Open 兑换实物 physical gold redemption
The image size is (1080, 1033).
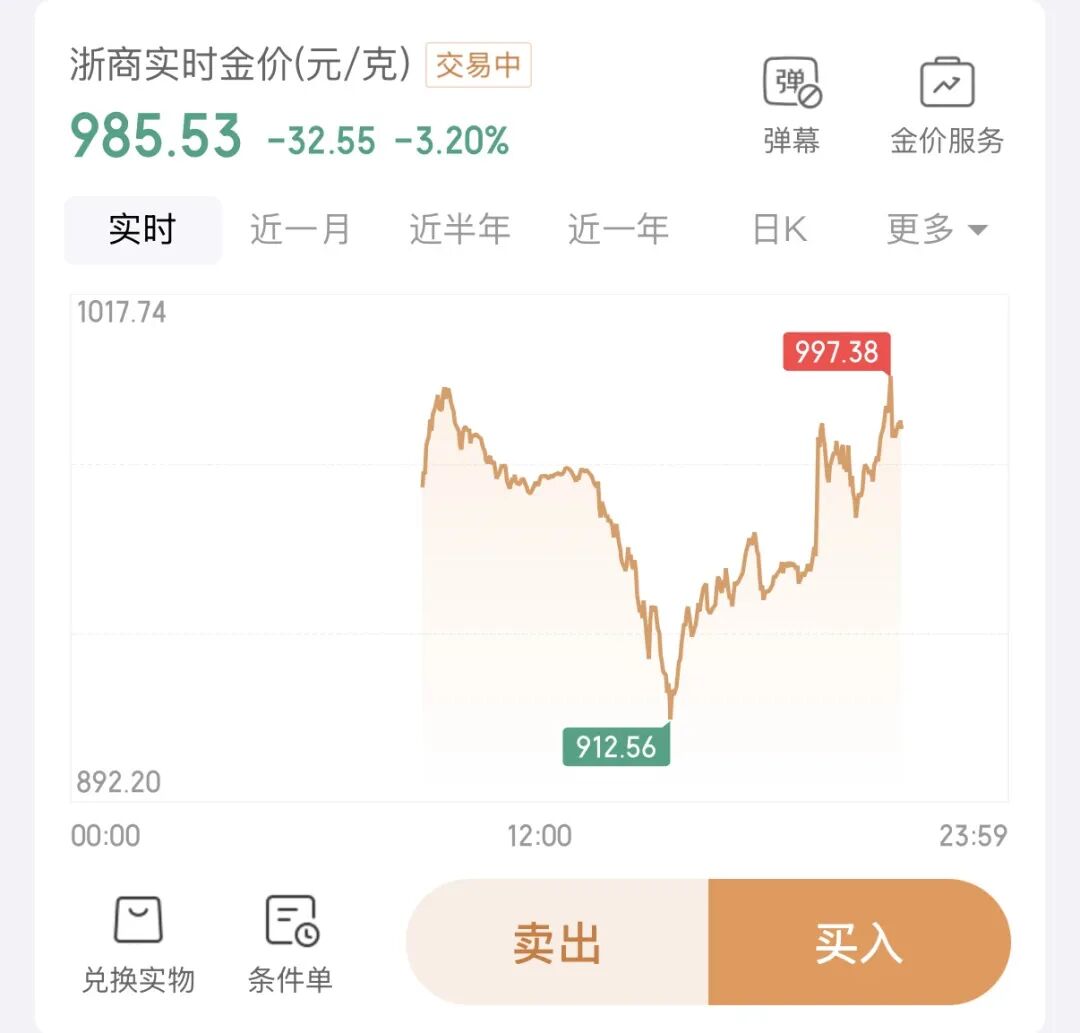point(138,942)
